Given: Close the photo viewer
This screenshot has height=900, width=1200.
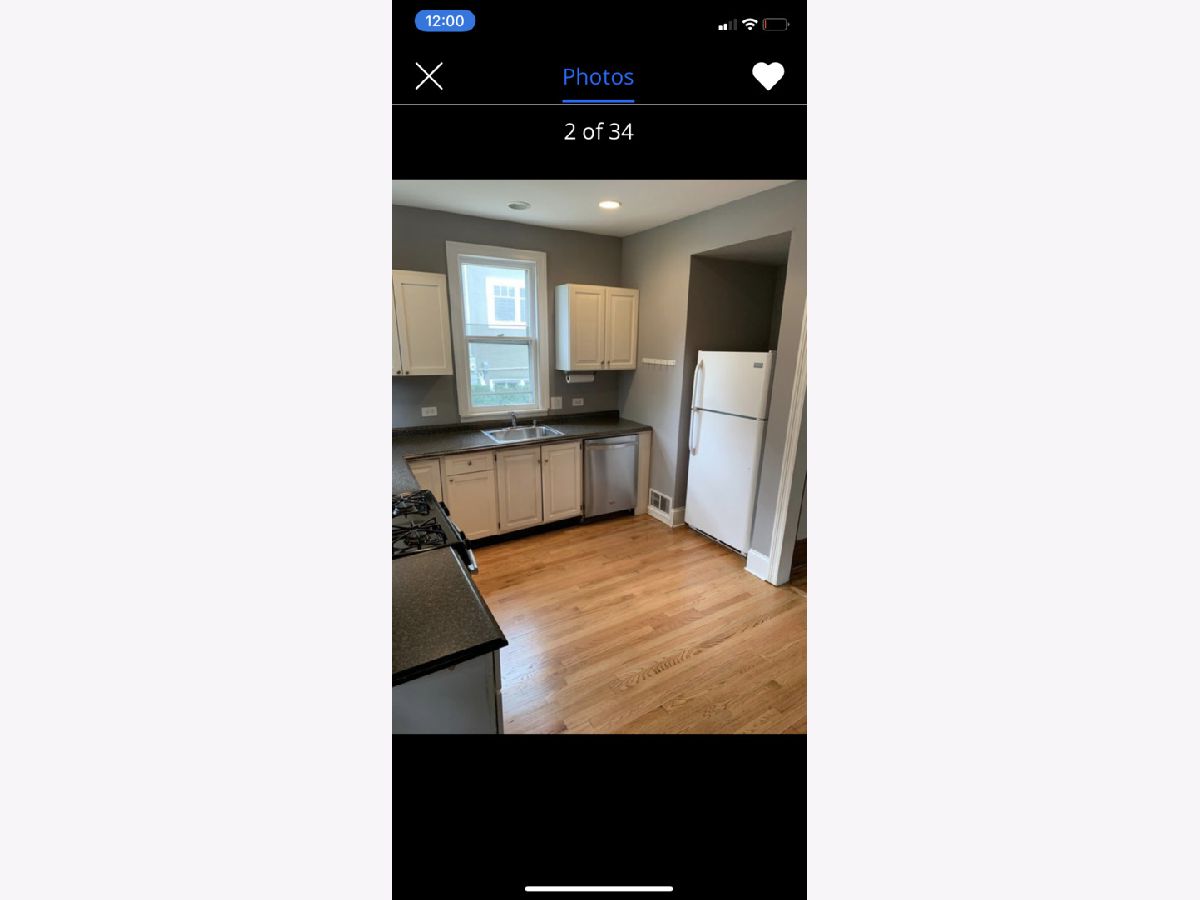Looking at the screenshot, I should click(x=429, y=76).
